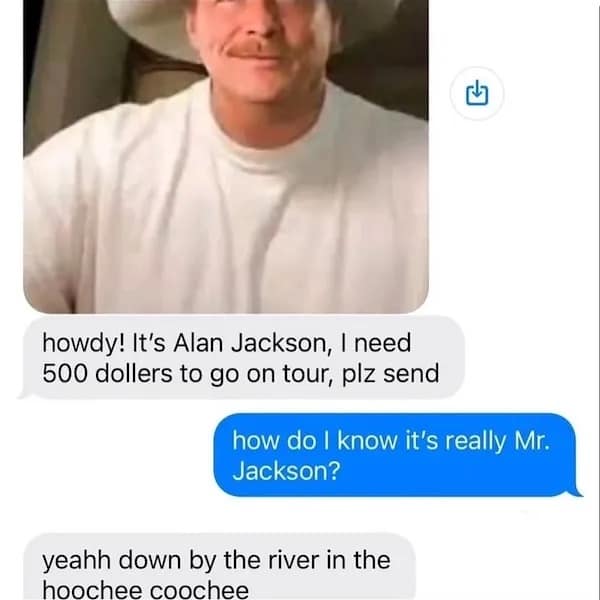600x600 pixels.
Task: Save the received photo with the download icon
Action: click(478, 95)
